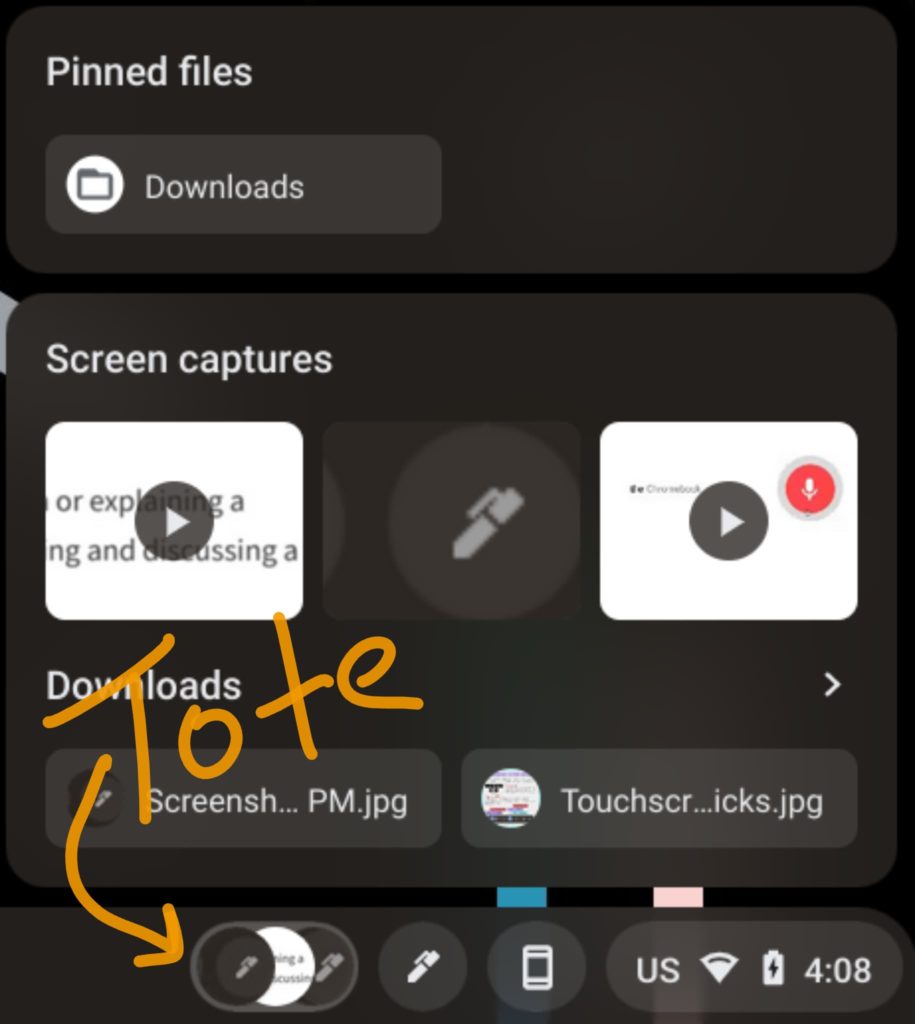Open the quick settings status tray
The image size is (915, 1024).
tap(754, 969)
